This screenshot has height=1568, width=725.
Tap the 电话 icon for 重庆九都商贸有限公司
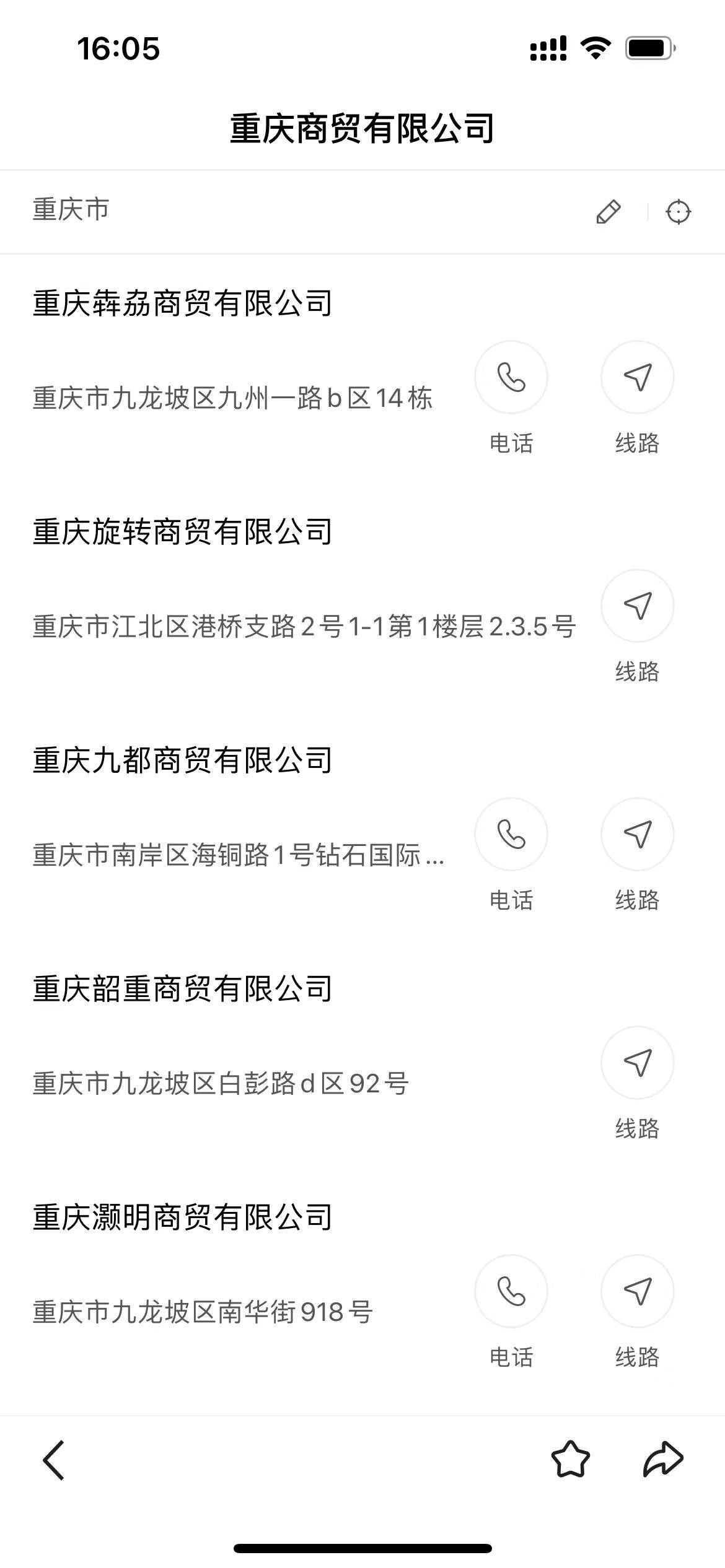click(x=512, y=835)
